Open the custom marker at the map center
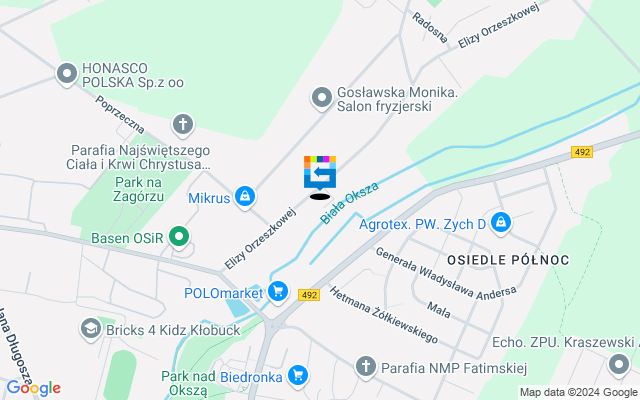This screenshot has height=400, width=640. click(320, 172)
